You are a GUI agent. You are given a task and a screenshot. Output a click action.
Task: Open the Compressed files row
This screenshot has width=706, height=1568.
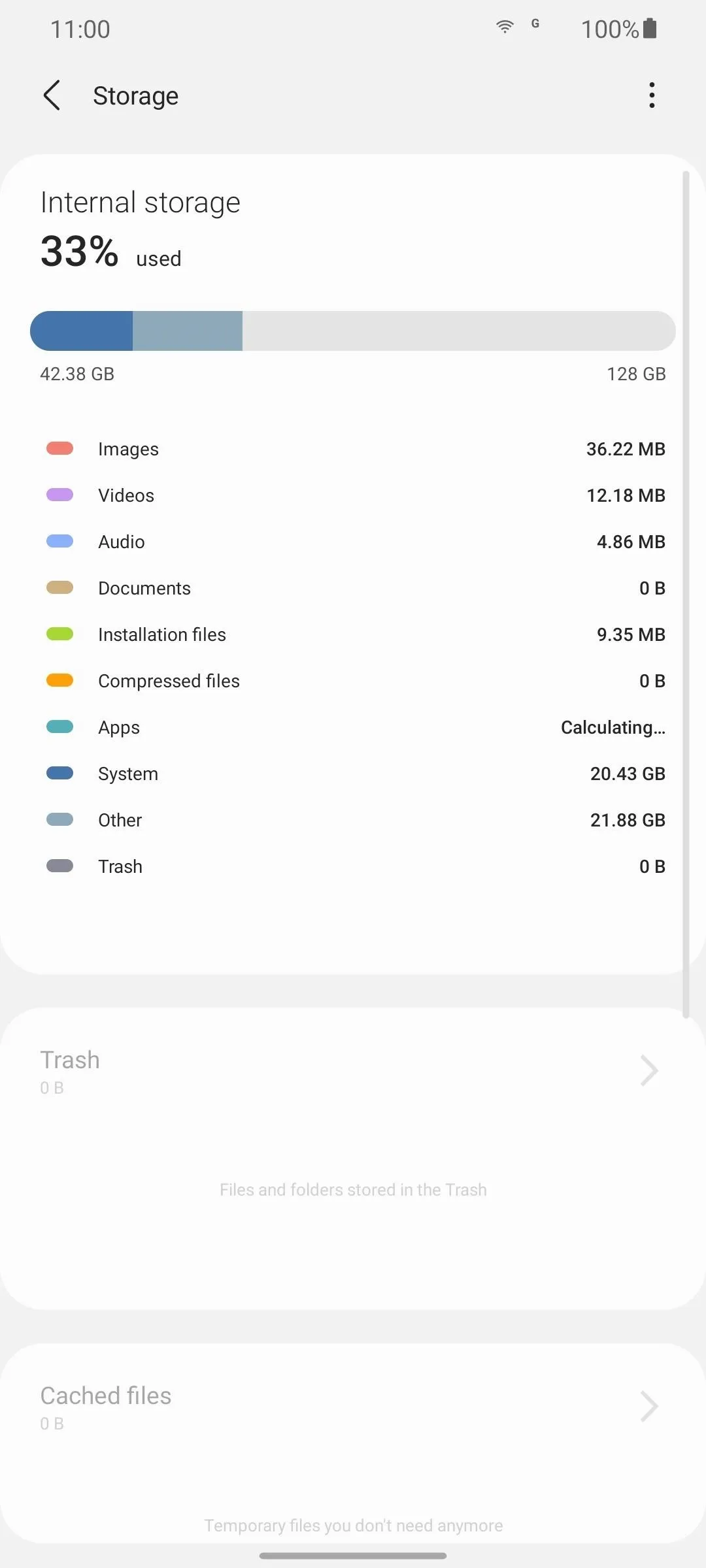click(x=353, y=681)
